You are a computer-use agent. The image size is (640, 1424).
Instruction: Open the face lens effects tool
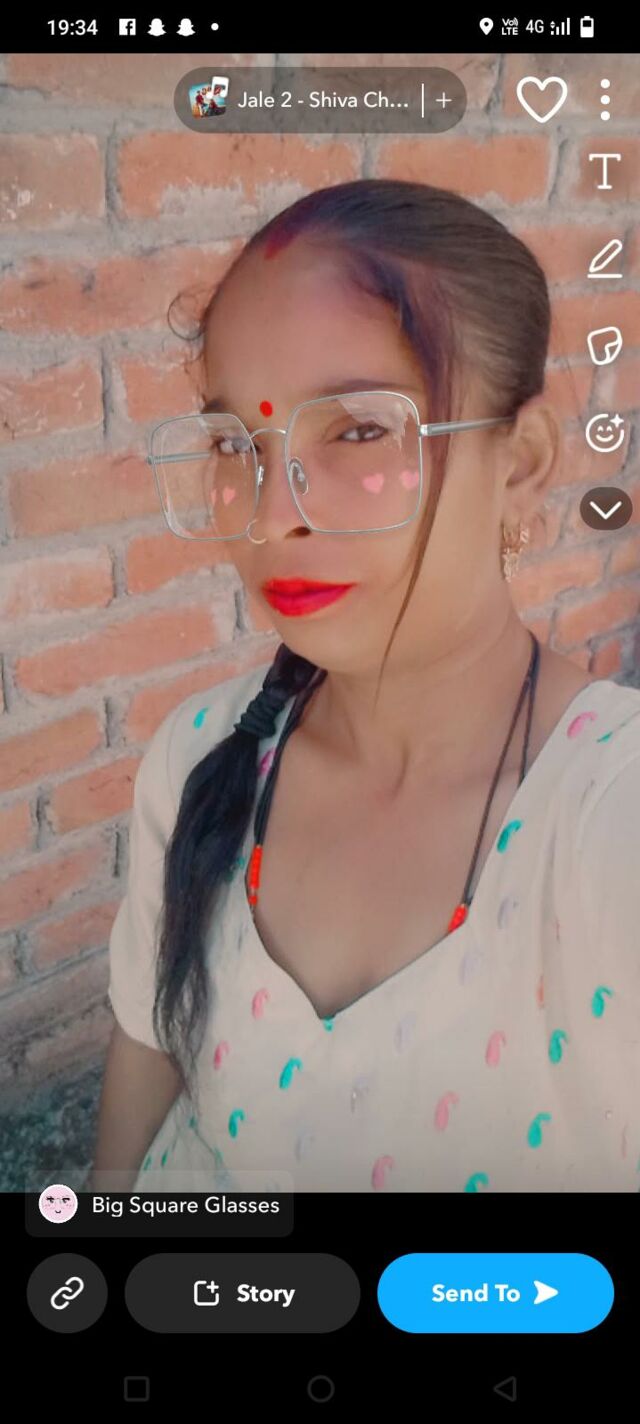(605, 432)
